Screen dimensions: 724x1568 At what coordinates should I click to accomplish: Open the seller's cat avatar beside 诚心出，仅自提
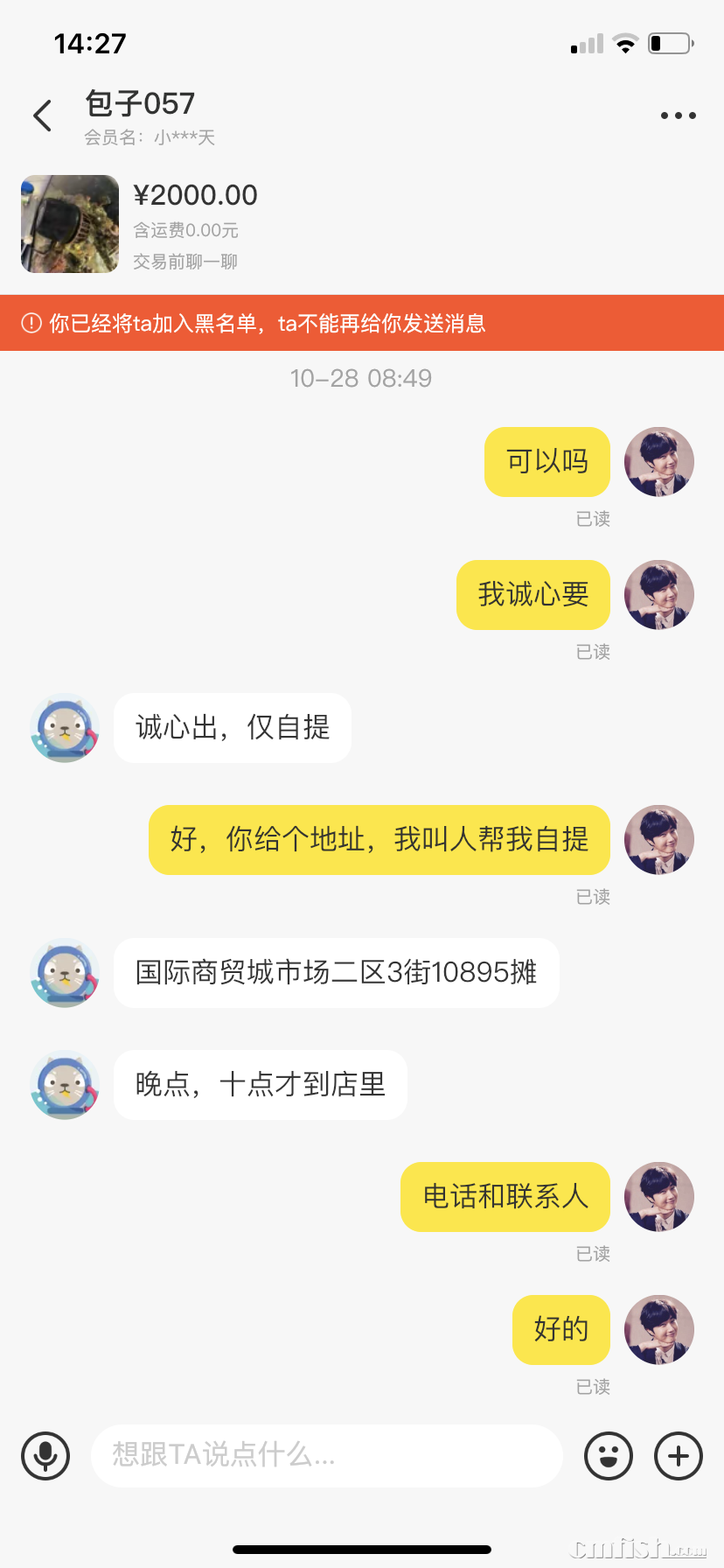(x=65, y=728)
